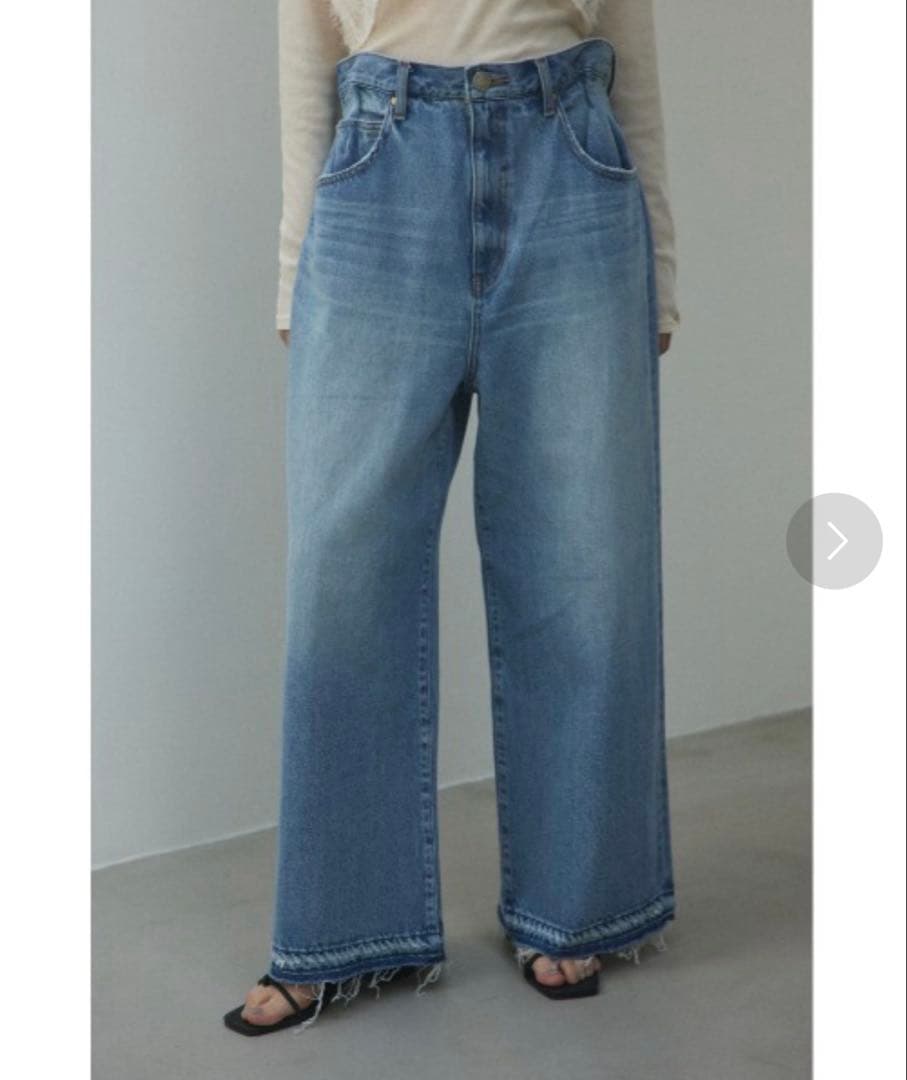Go to the next product photo
The height and width of the screenshot is (1080, 907).
tap(834, 541)
